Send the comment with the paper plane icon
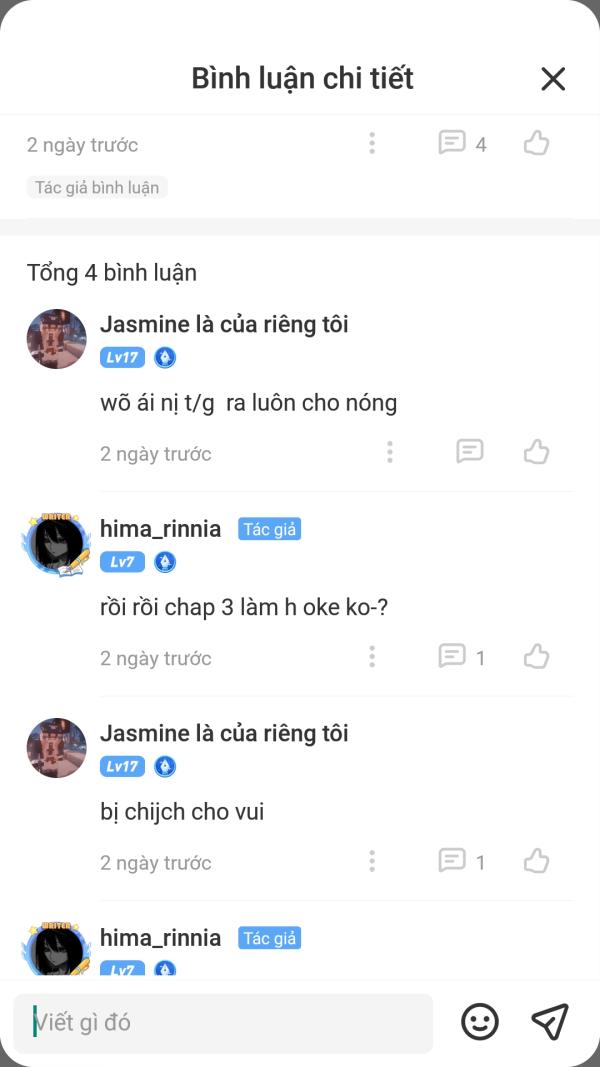The image size is (600, 1067). (550, 1021)
